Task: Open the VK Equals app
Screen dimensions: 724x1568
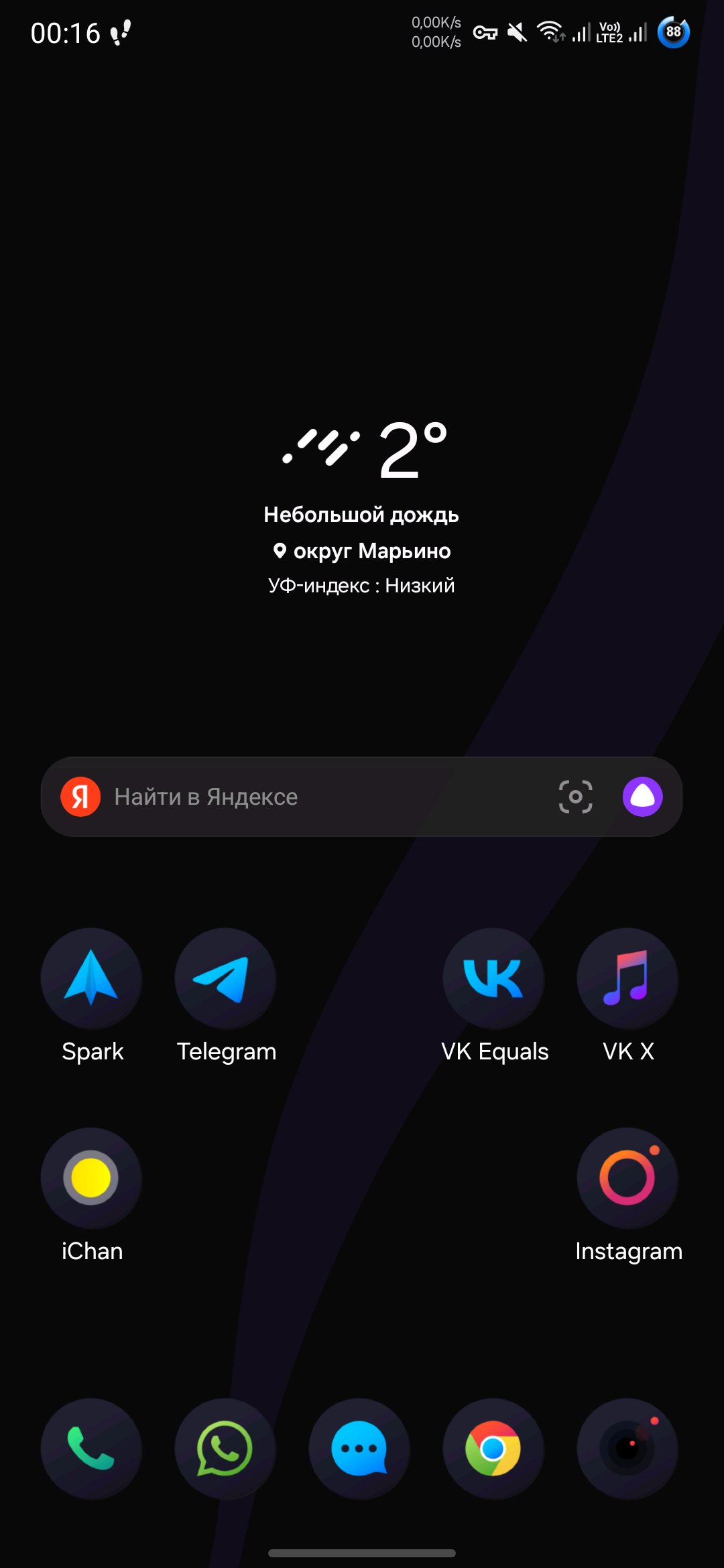Action: tap(493, 978)
